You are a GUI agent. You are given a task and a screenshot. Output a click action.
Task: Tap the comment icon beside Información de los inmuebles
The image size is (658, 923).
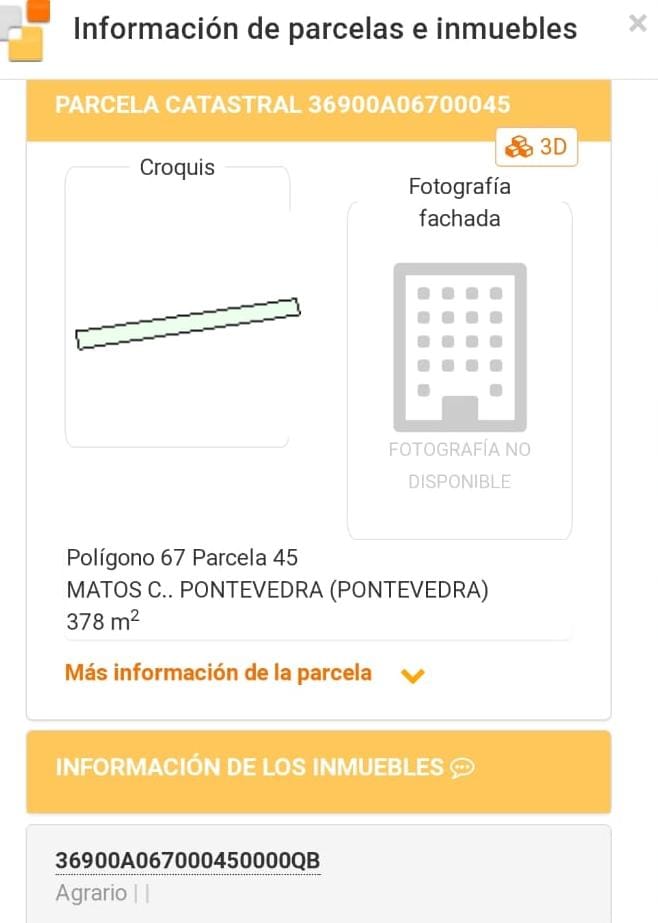[x=462, y=768]
